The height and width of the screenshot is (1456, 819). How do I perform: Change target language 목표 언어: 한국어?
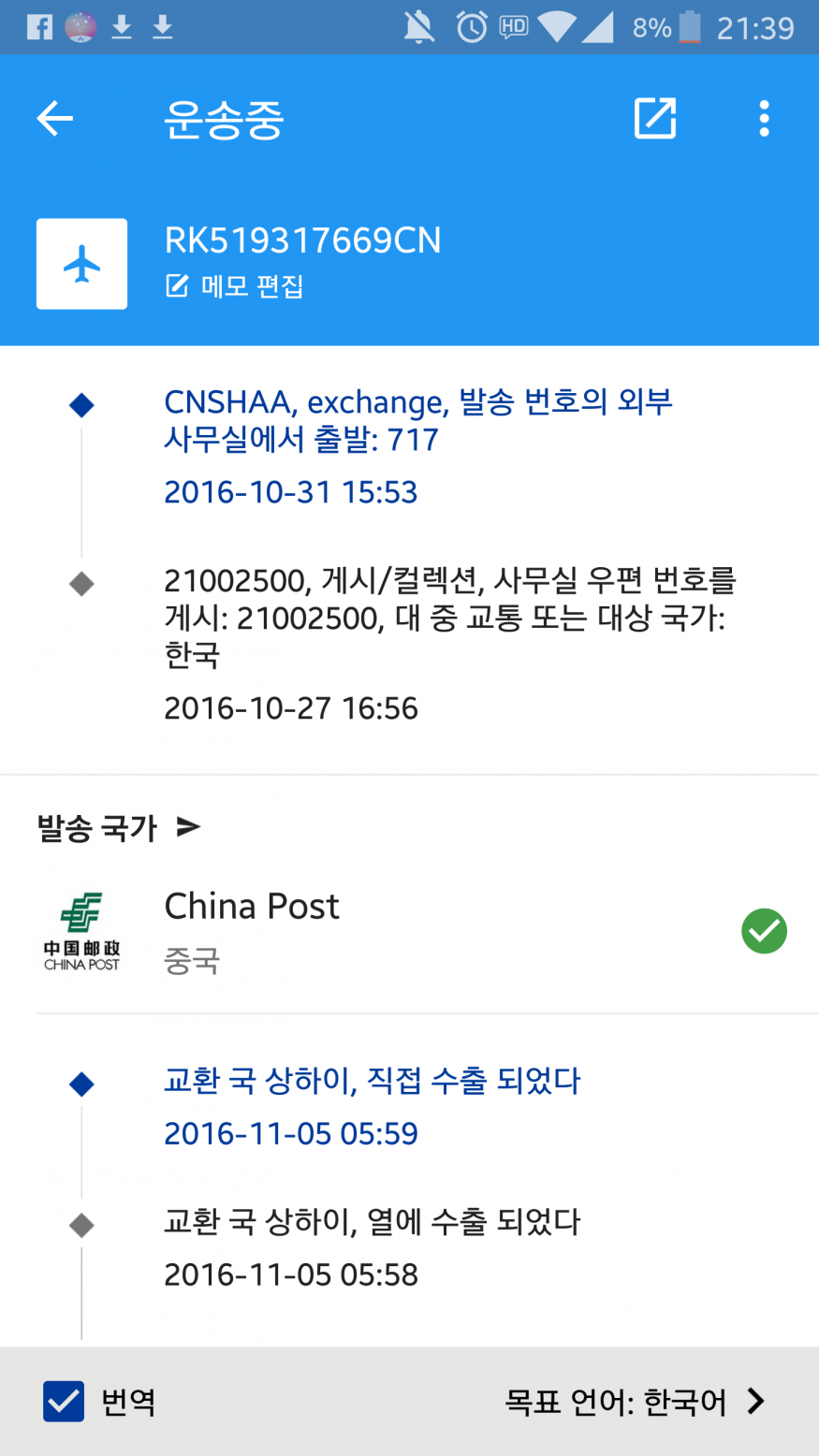(635, 1401)
